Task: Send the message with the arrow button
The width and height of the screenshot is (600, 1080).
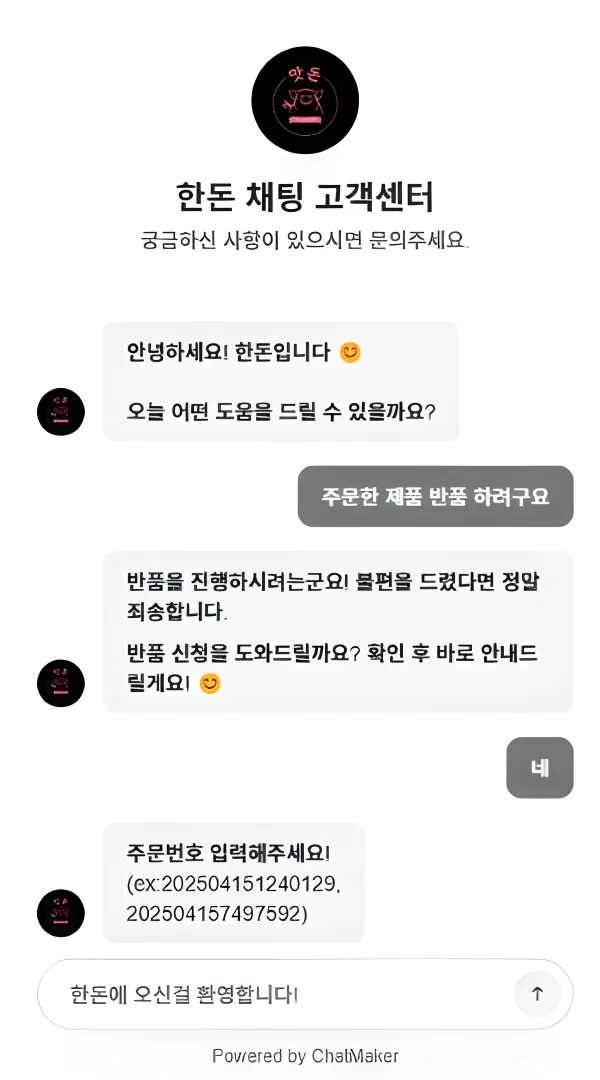Action: coord(537,994)
